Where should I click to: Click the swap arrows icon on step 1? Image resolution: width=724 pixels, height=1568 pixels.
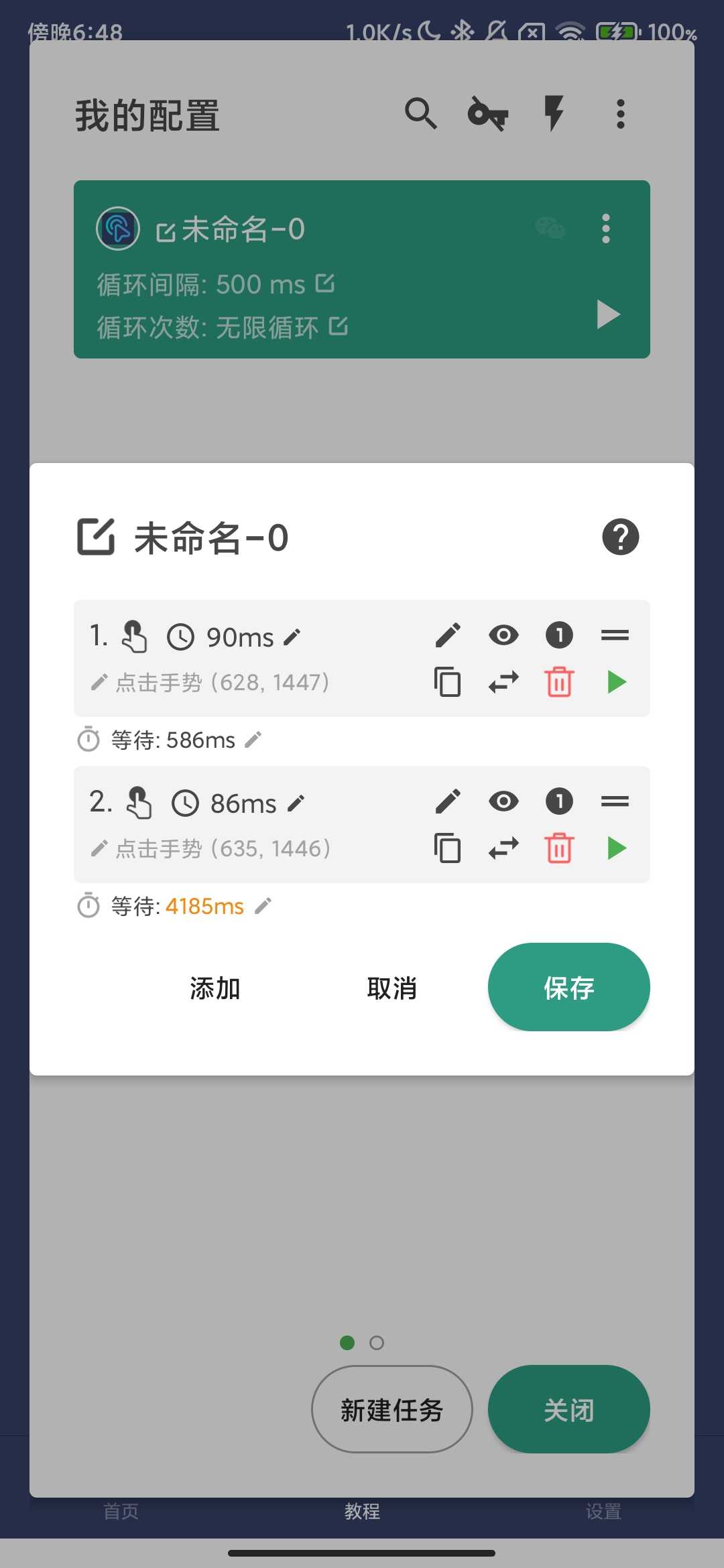503,682
